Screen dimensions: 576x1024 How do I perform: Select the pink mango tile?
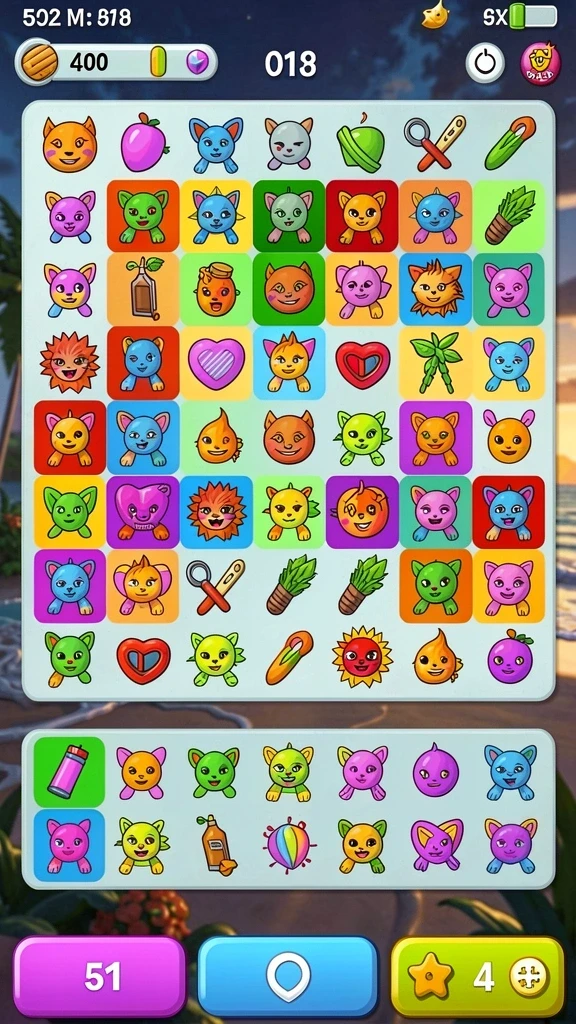click(144, 142)
